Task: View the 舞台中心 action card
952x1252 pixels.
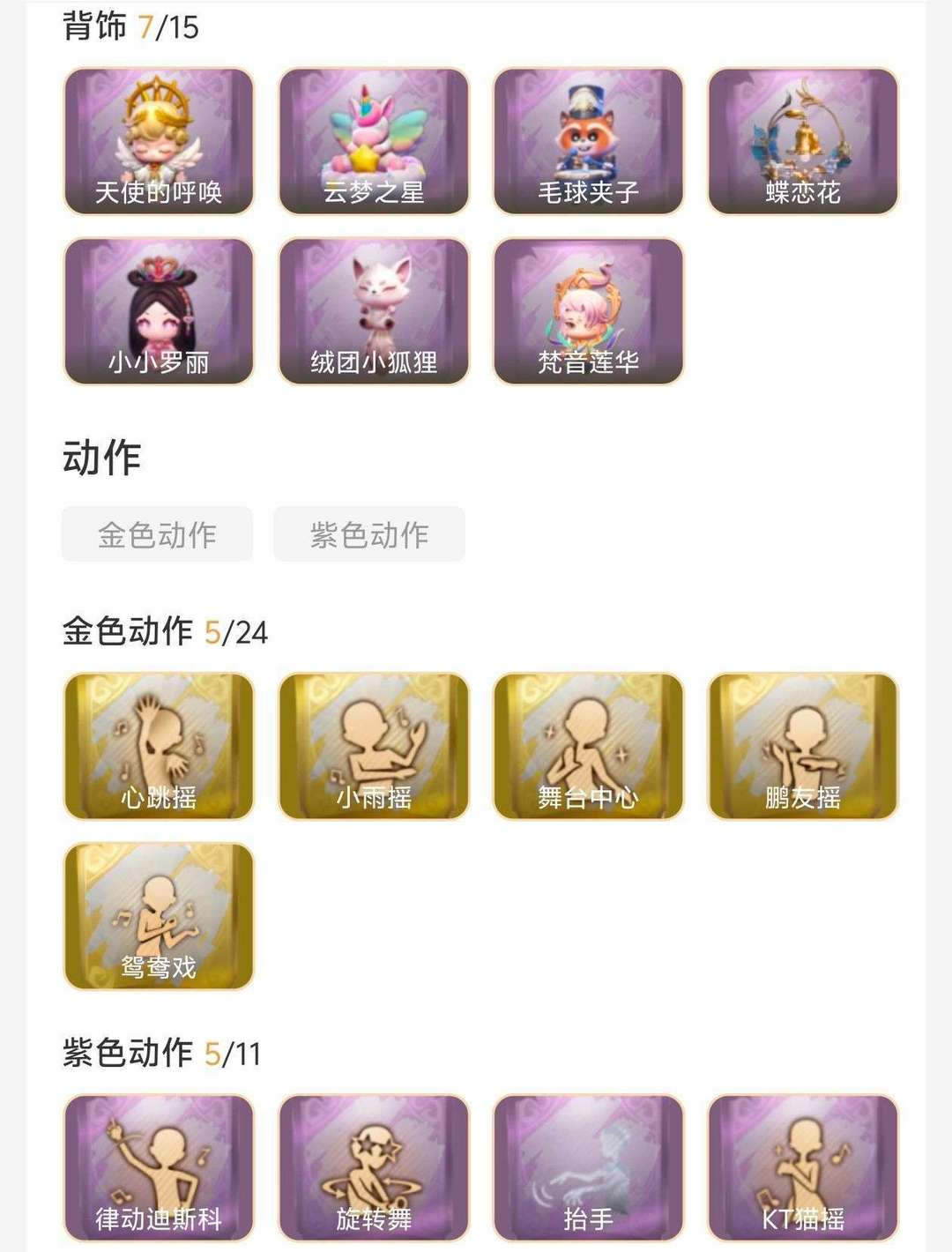Action: click(588, 746)
